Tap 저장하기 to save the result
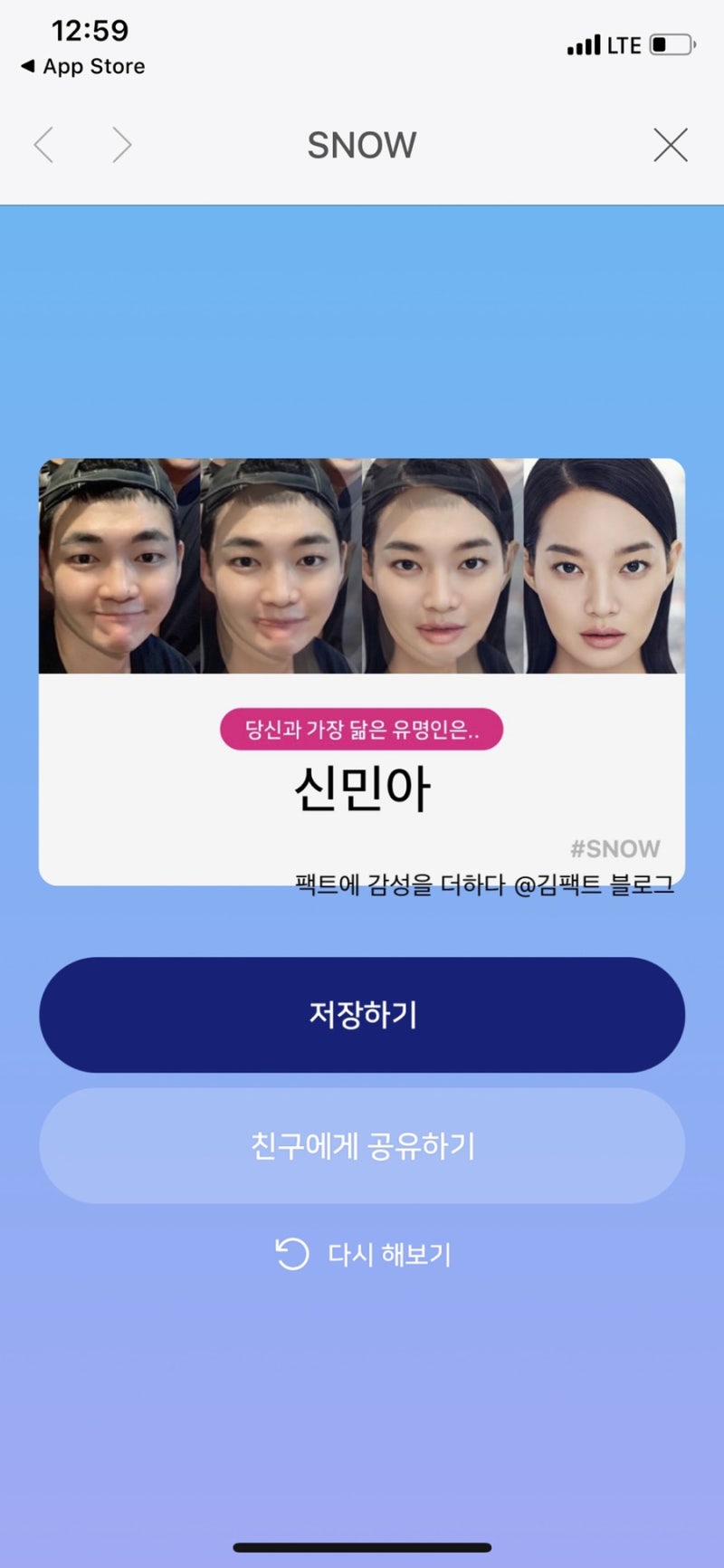 362,1014
